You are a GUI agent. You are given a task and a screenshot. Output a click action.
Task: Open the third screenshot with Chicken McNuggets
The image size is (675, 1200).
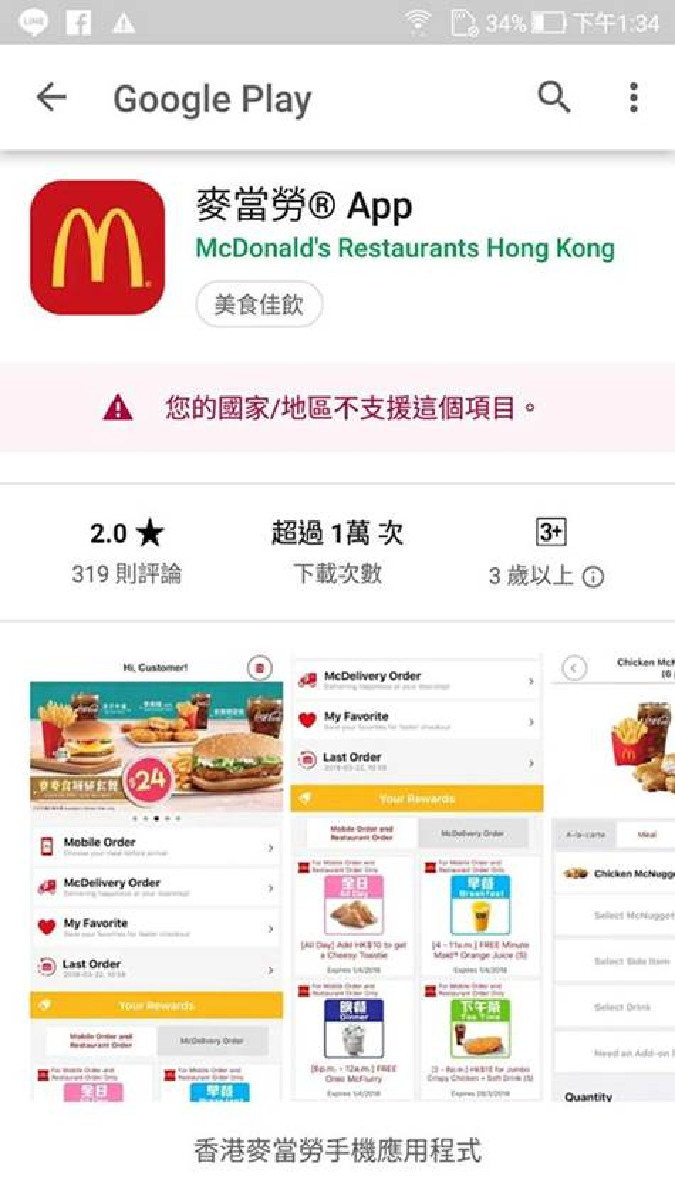tap(614, 877)
